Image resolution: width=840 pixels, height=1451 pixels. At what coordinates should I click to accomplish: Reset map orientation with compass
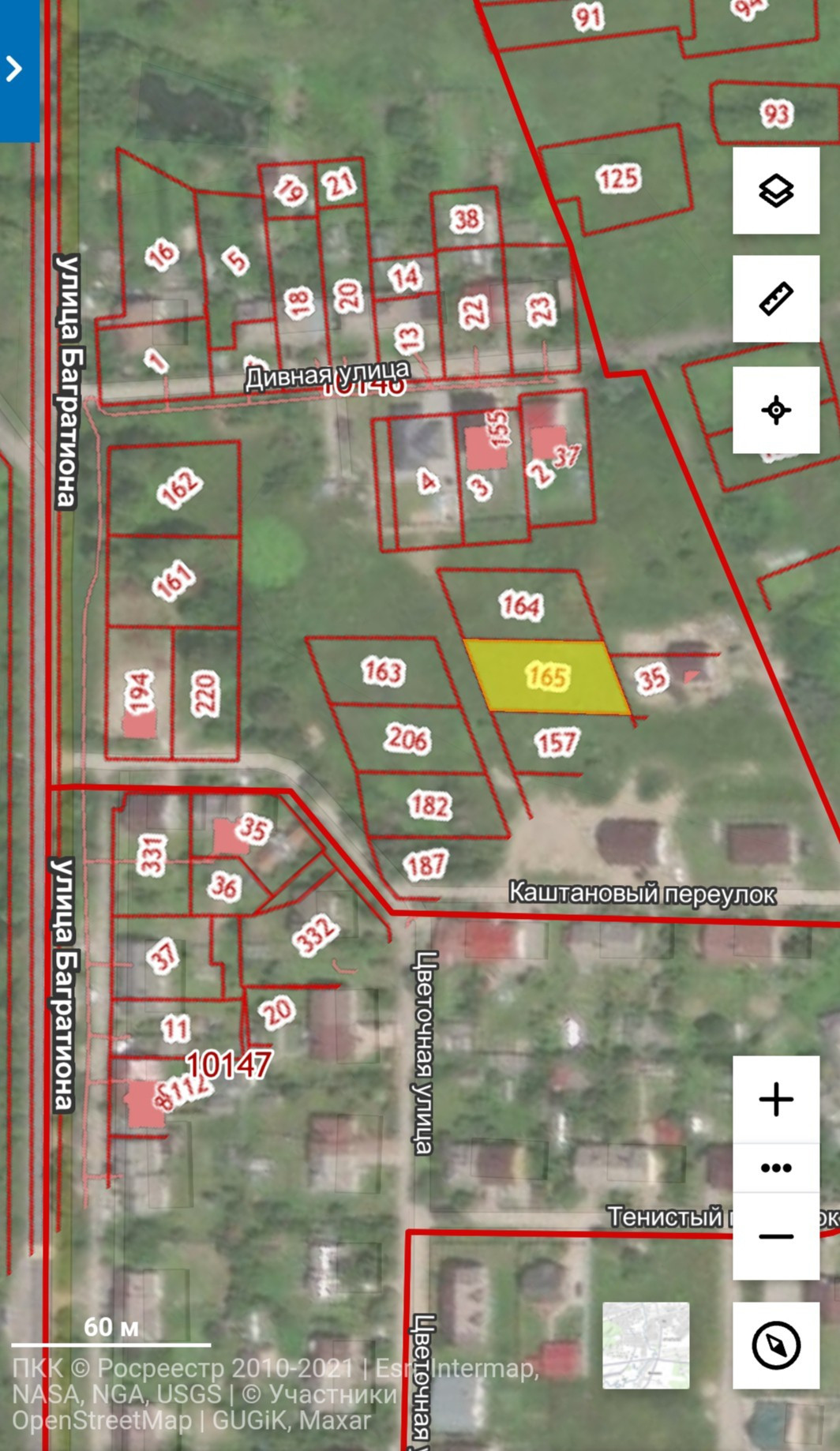click(775, 1345)
